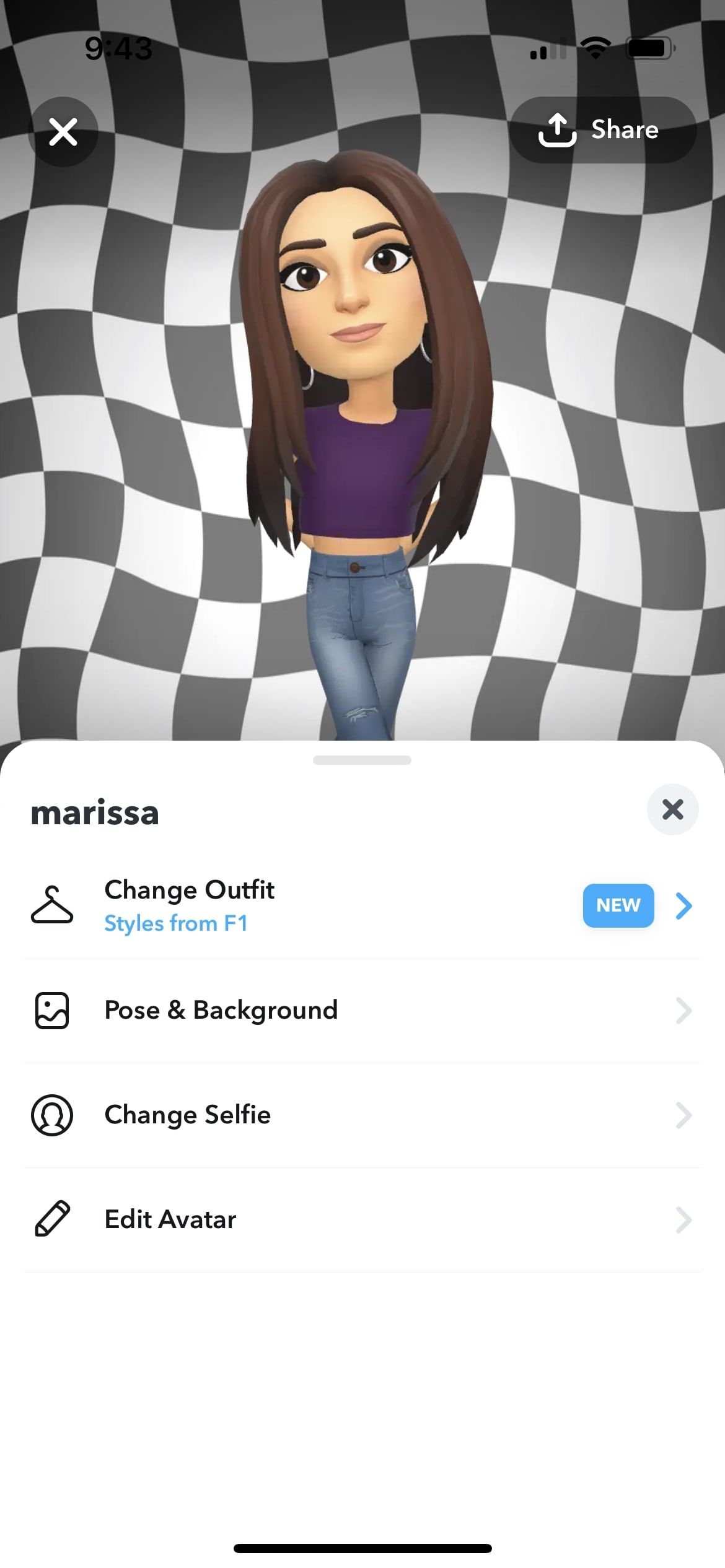Tap the Wi-Fi icon in the status bar

(594, 48)
